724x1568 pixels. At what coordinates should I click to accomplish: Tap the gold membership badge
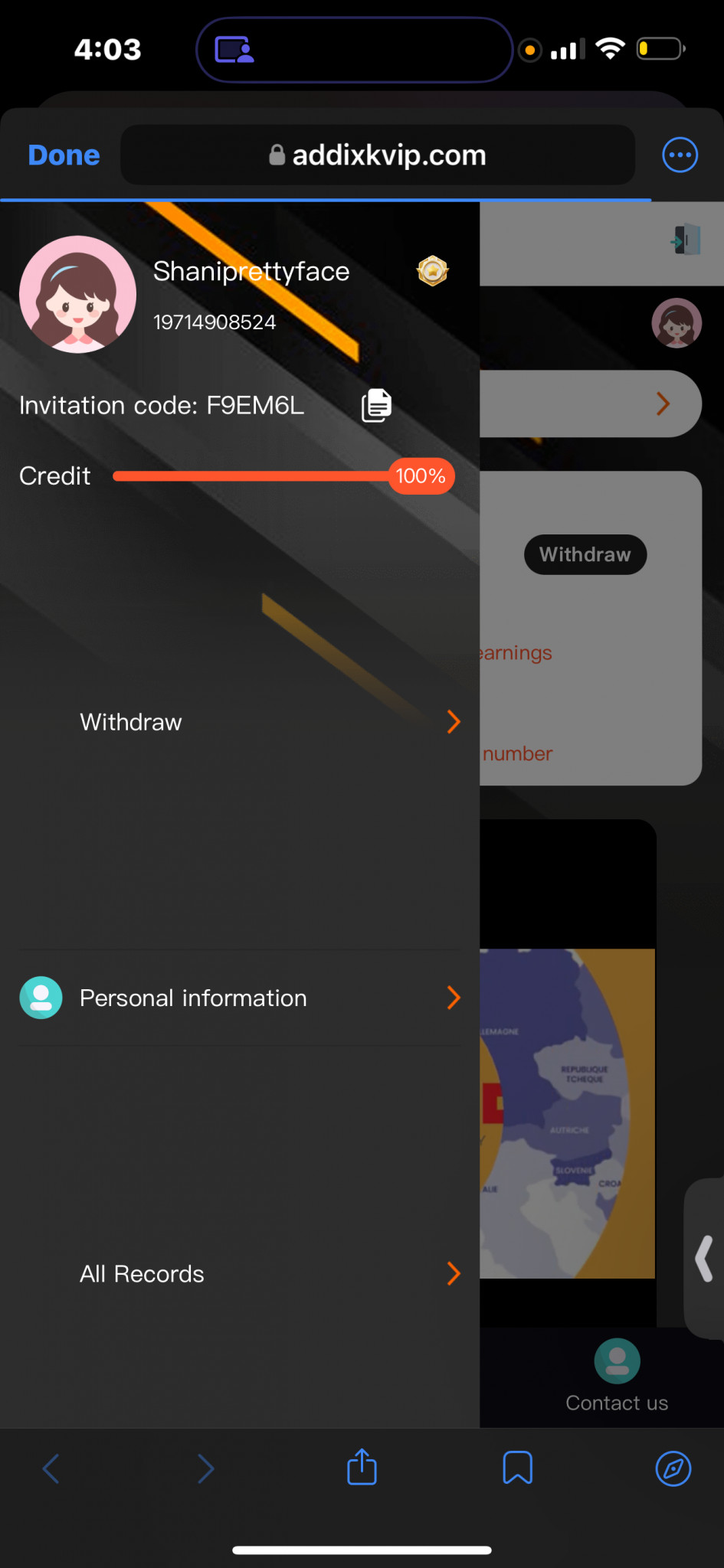[433, 270]
